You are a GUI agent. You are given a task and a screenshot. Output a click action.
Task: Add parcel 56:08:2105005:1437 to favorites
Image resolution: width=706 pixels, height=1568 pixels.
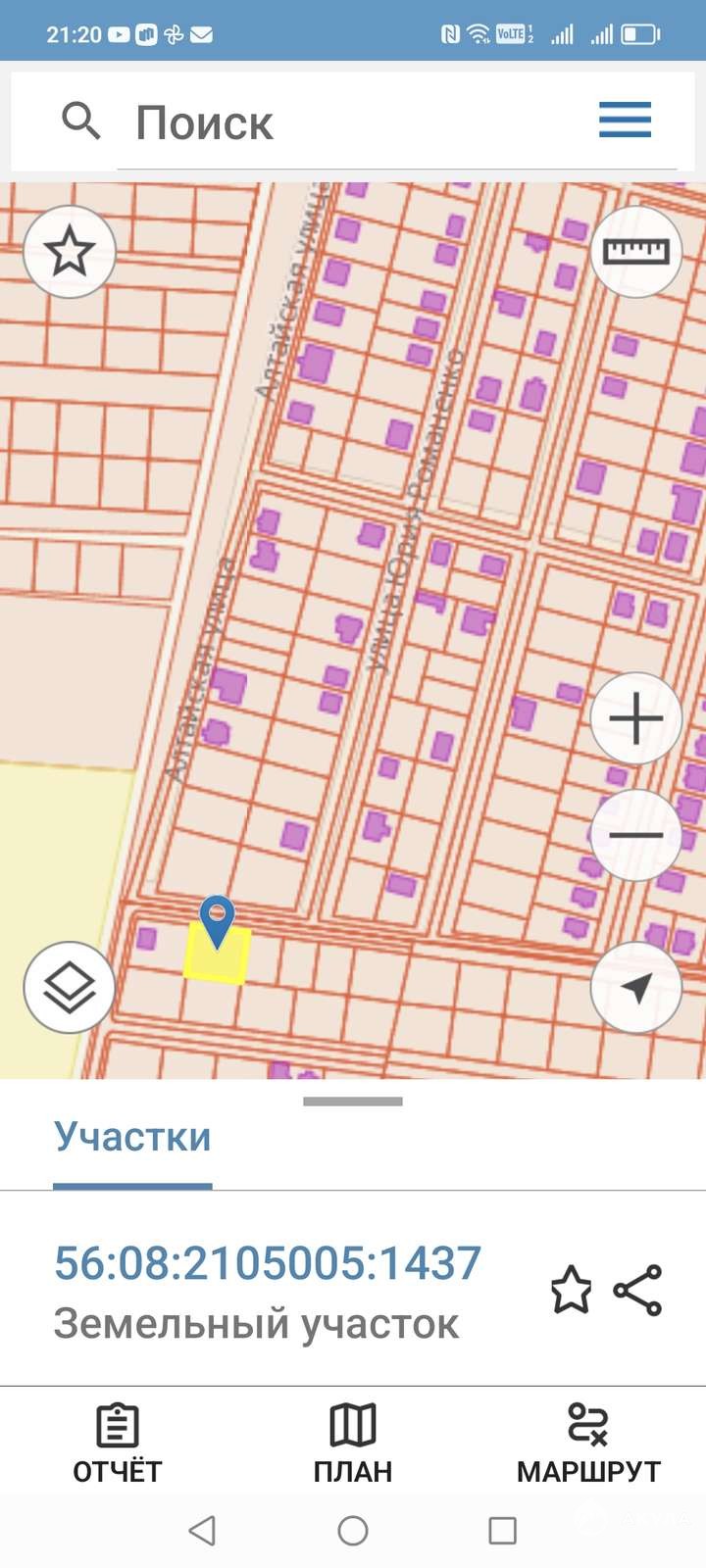pyautogui.click(x=571, y=1290)
